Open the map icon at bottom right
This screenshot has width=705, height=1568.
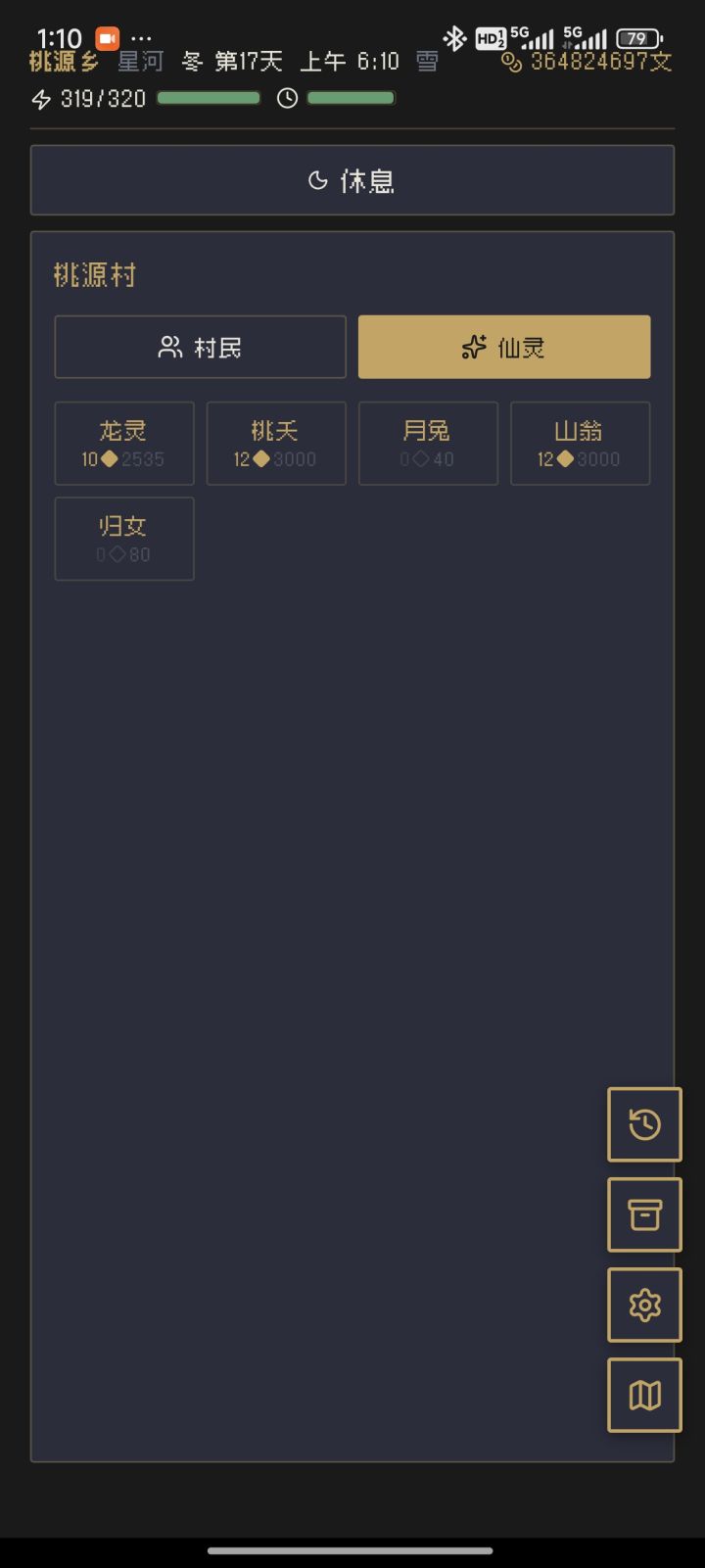click(x=644, y=1395)
